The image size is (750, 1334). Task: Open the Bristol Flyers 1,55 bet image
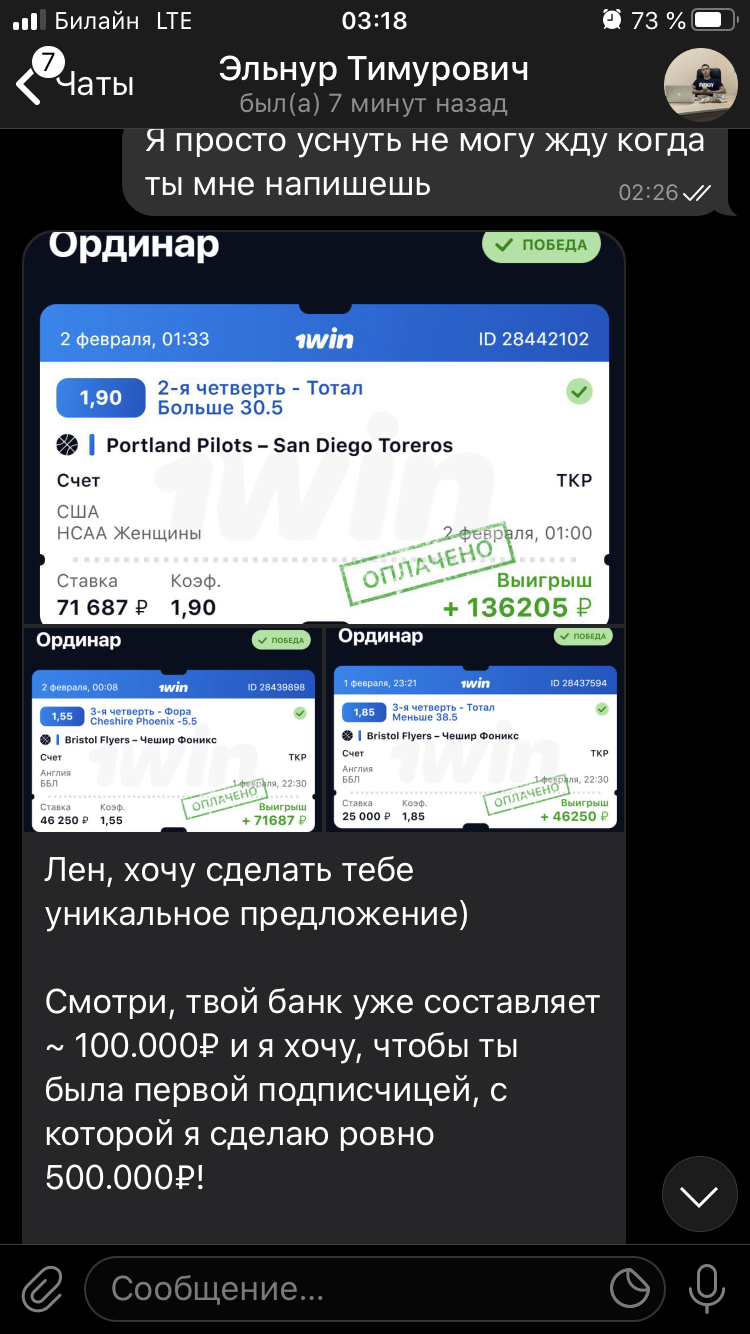(172, 729)
